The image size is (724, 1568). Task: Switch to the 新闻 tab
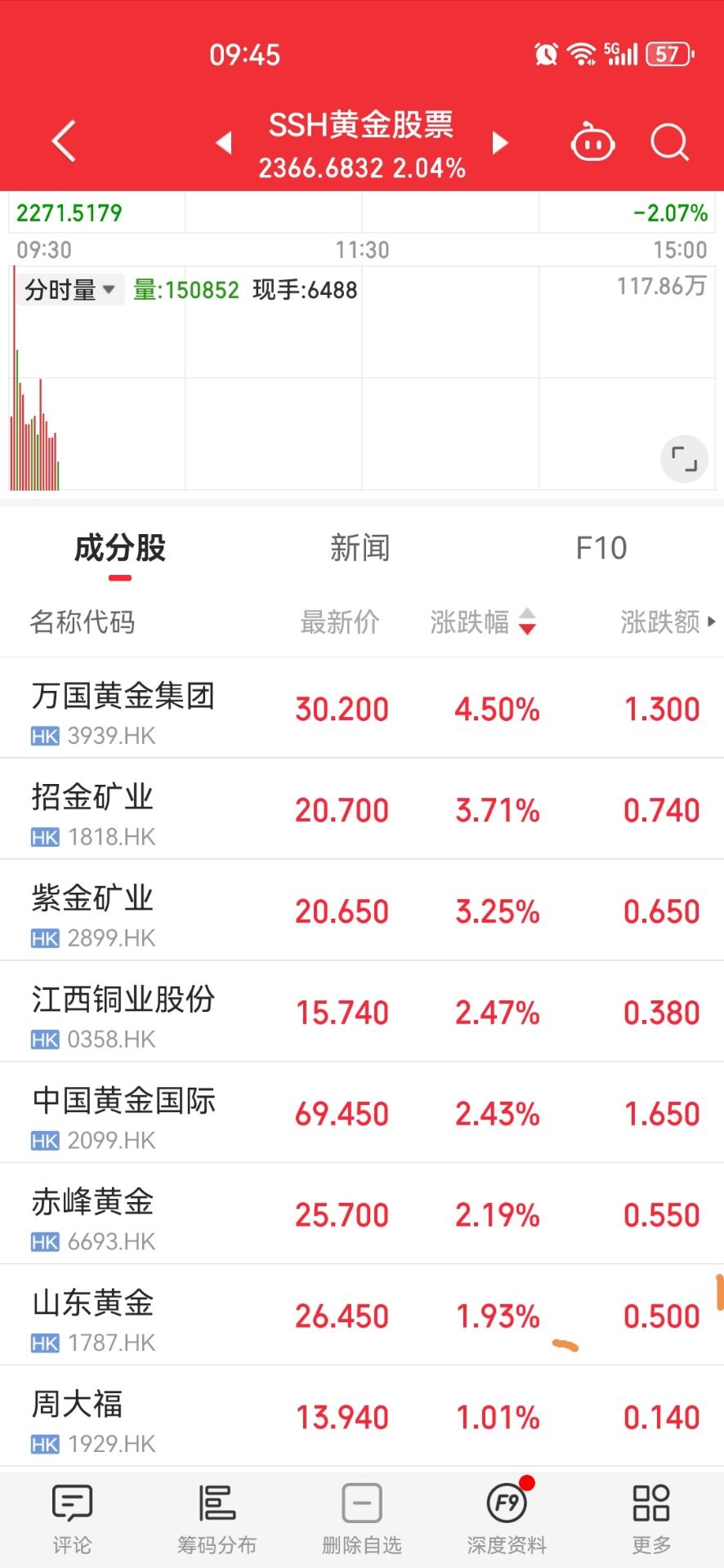360,548
